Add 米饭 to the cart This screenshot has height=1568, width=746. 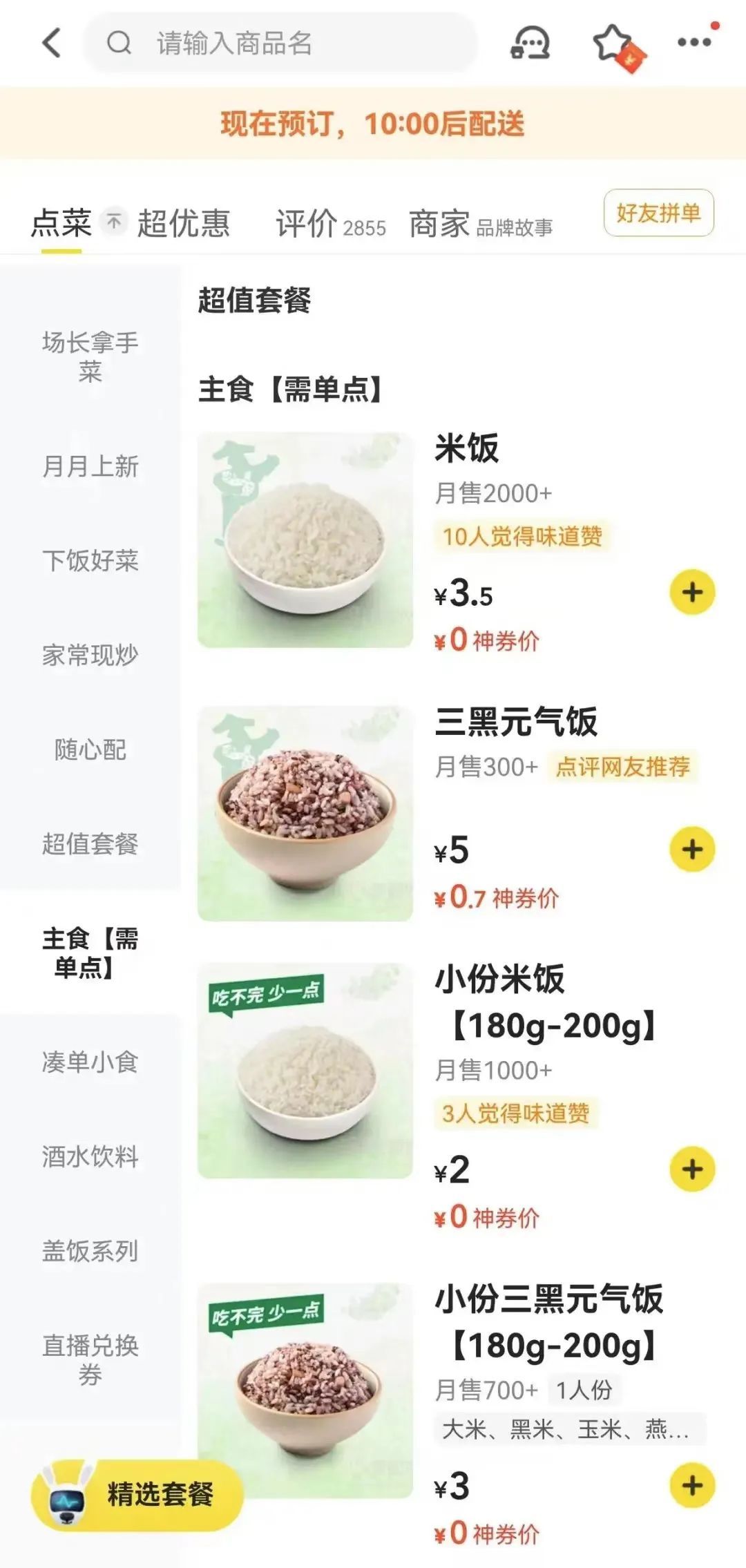pos(692,592)
